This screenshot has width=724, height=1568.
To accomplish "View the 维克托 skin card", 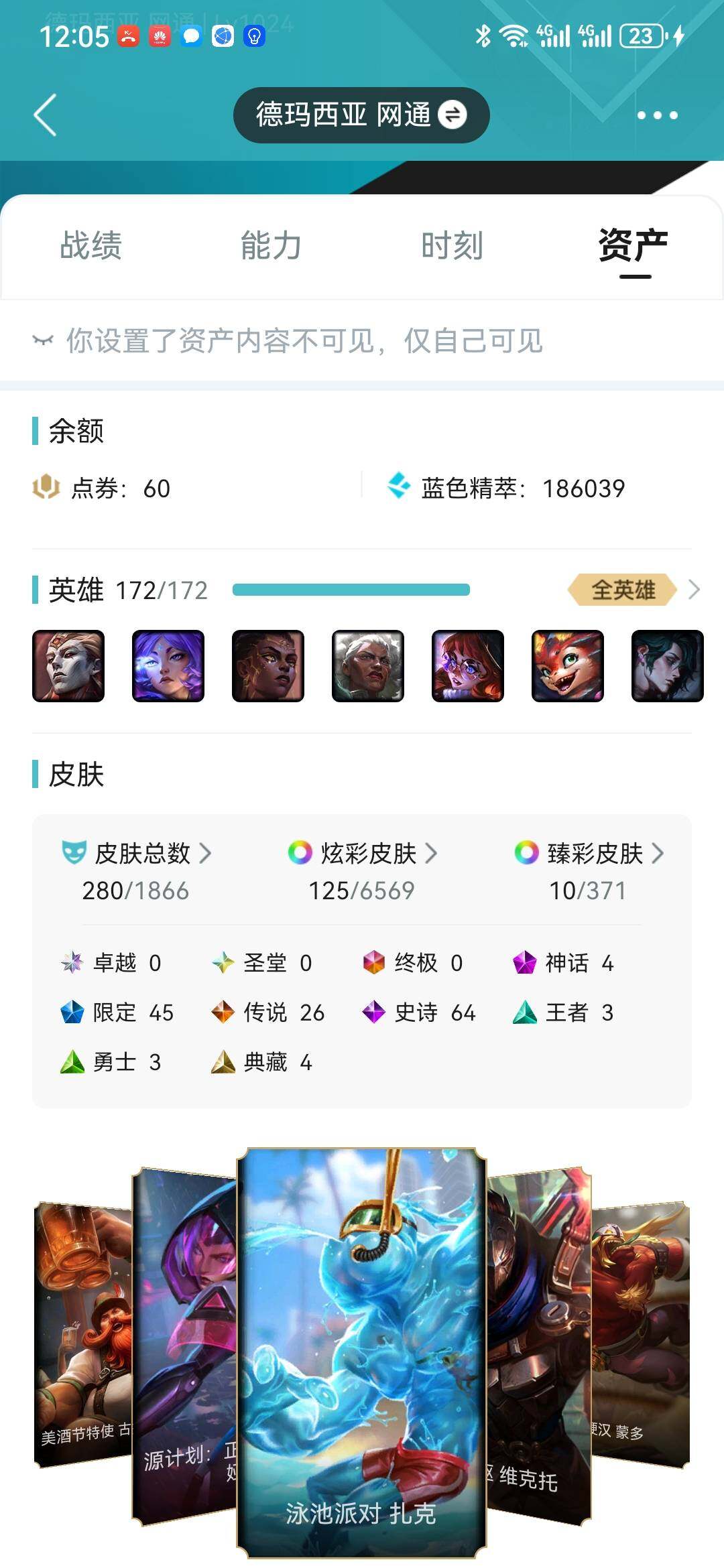I will click(x=539, y=1347).
